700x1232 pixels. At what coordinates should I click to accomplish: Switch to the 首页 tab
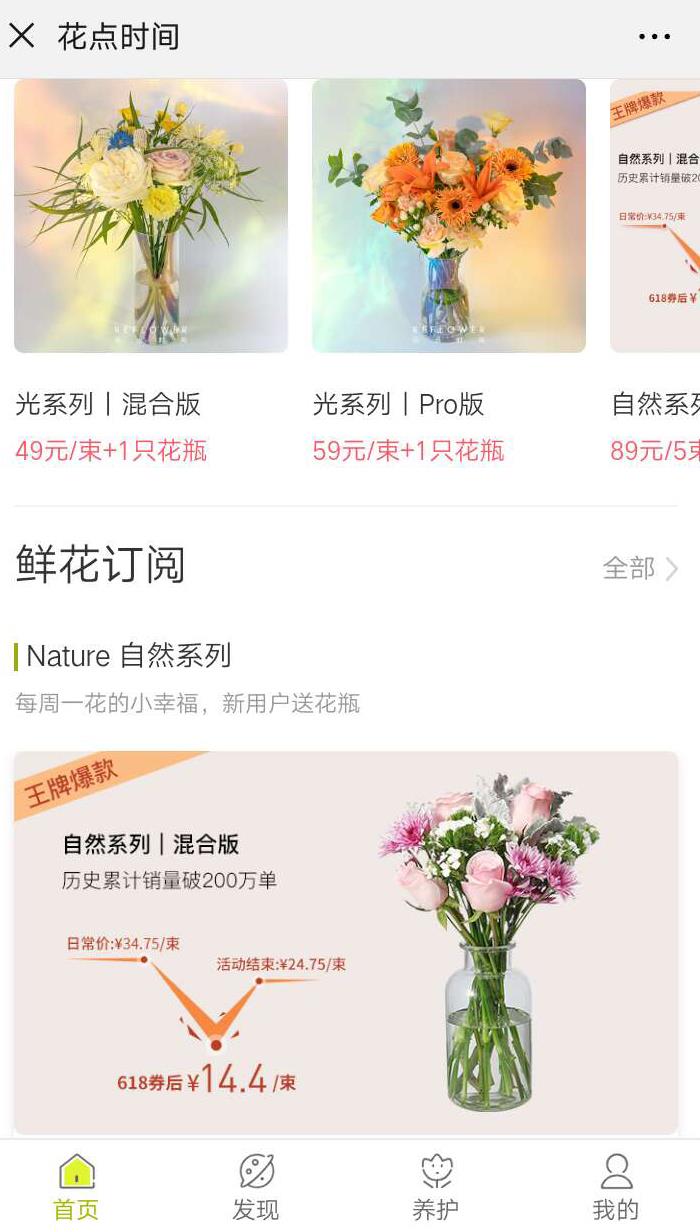click(x=77, y=1187)
